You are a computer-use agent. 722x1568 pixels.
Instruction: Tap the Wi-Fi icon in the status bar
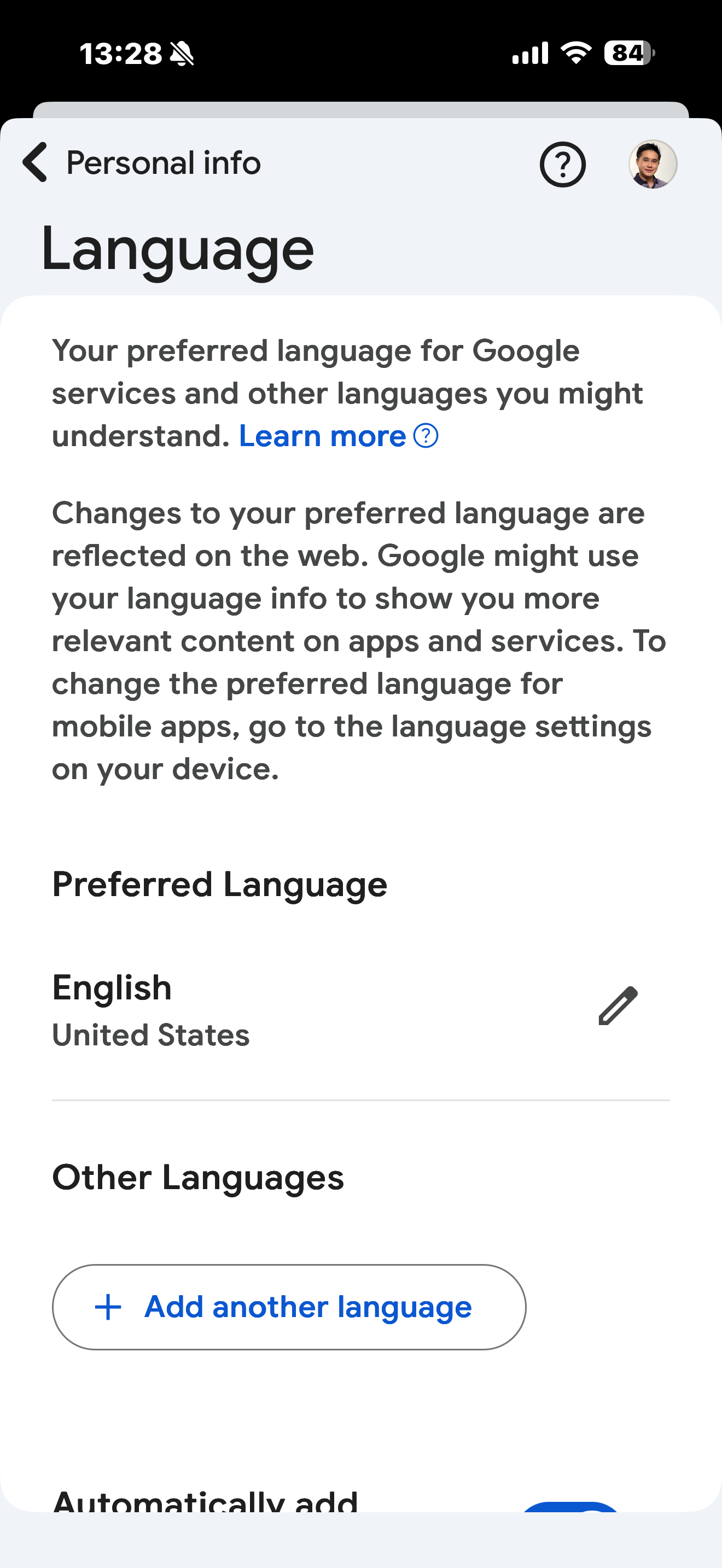click(x=574, y=54)
